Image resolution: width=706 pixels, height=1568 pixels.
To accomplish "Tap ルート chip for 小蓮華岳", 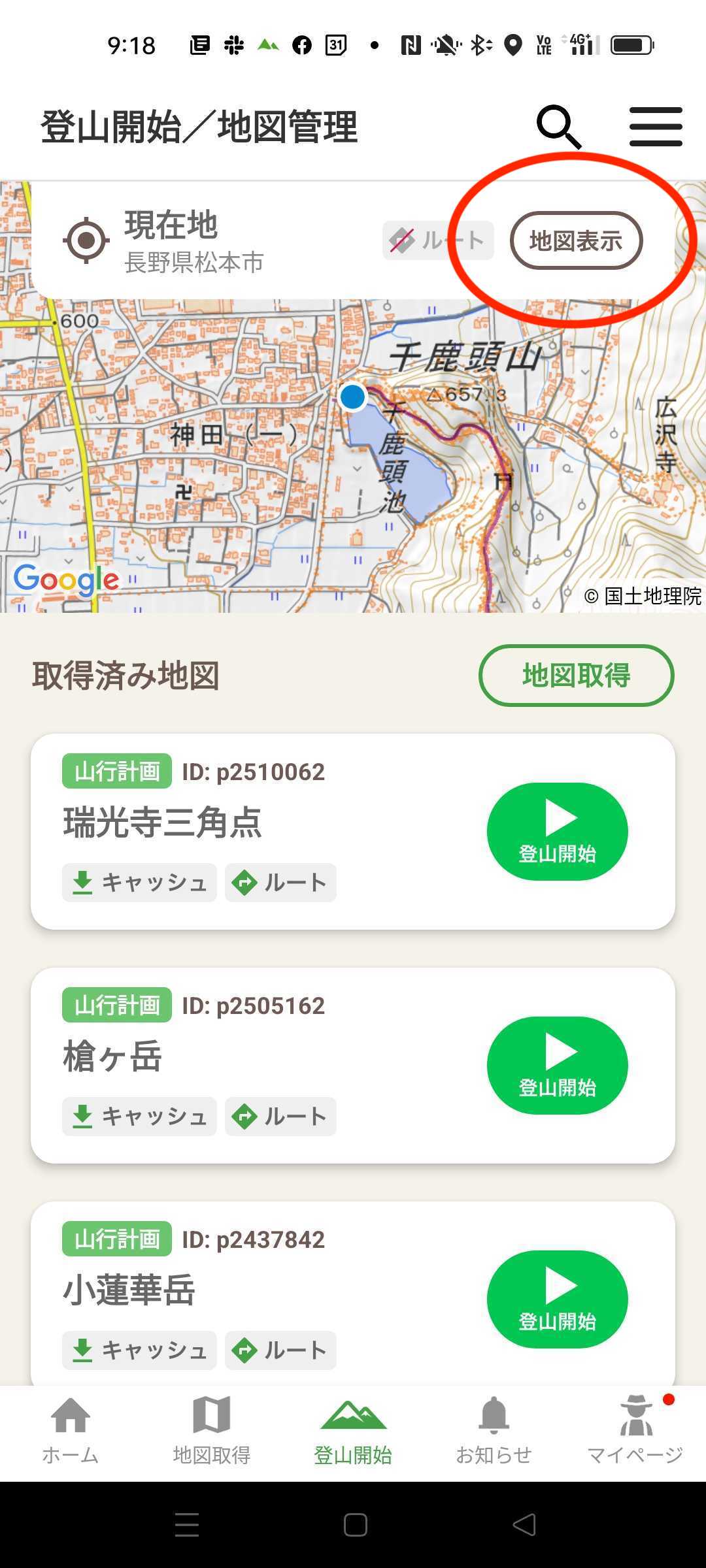I will (280, 1350).
